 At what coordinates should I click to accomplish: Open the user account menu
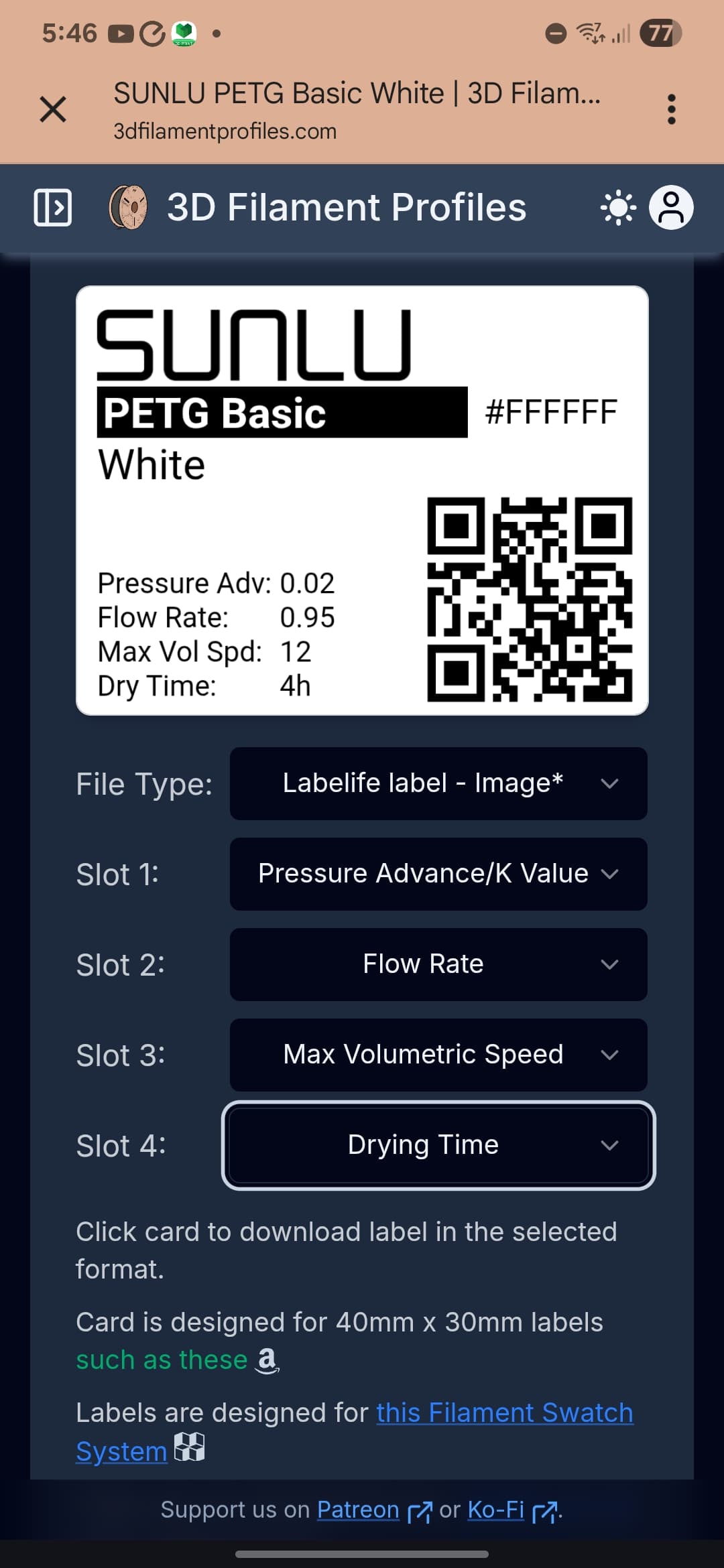pos(671,208)
